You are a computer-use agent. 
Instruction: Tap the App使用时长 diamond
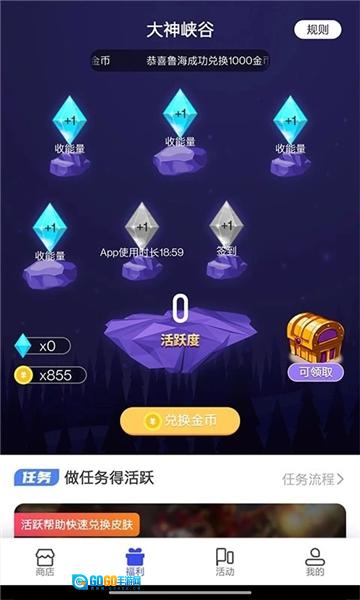(142, 225)
